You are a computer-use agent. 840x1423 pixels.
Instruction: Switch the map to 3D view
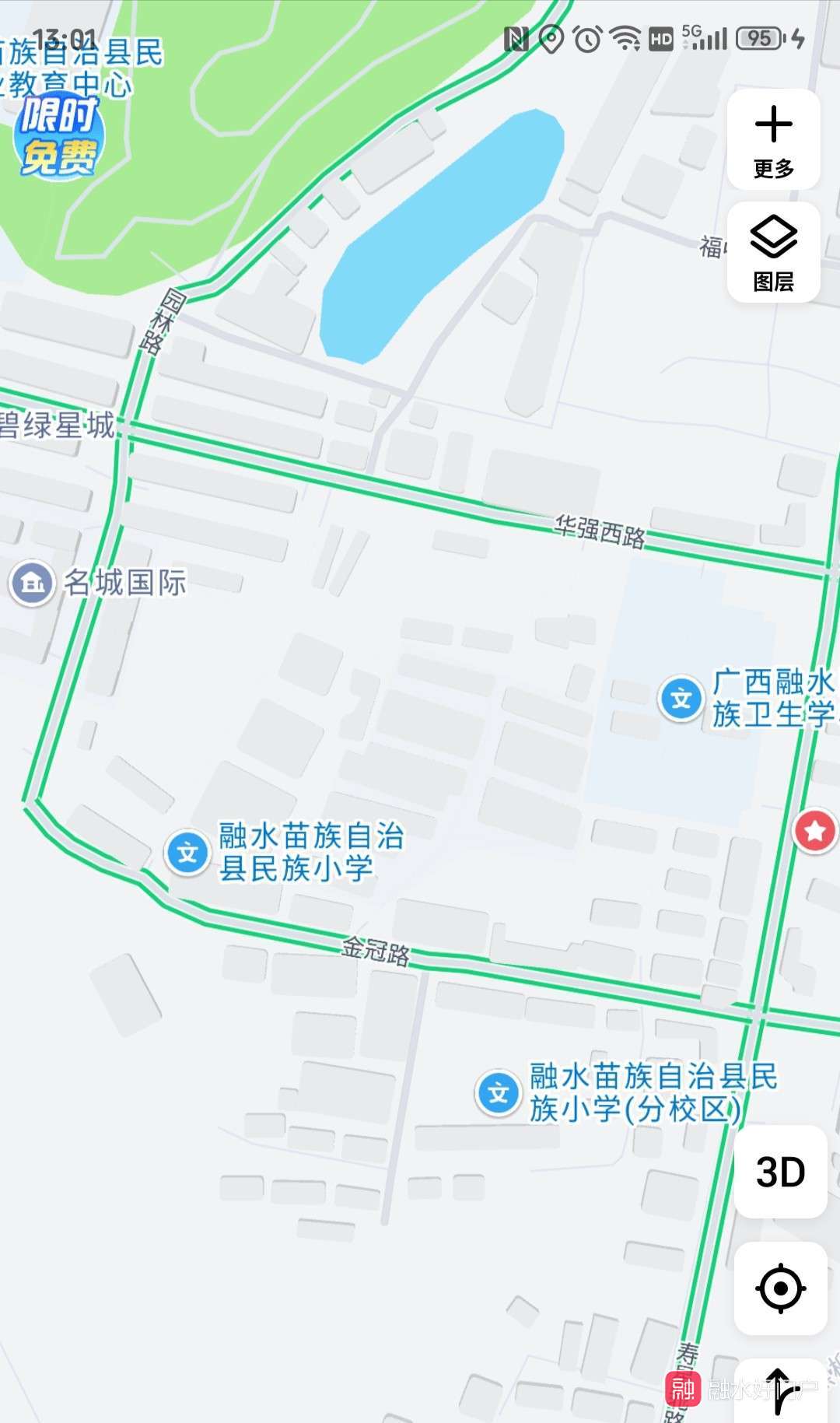click(x=780, y=1172)
